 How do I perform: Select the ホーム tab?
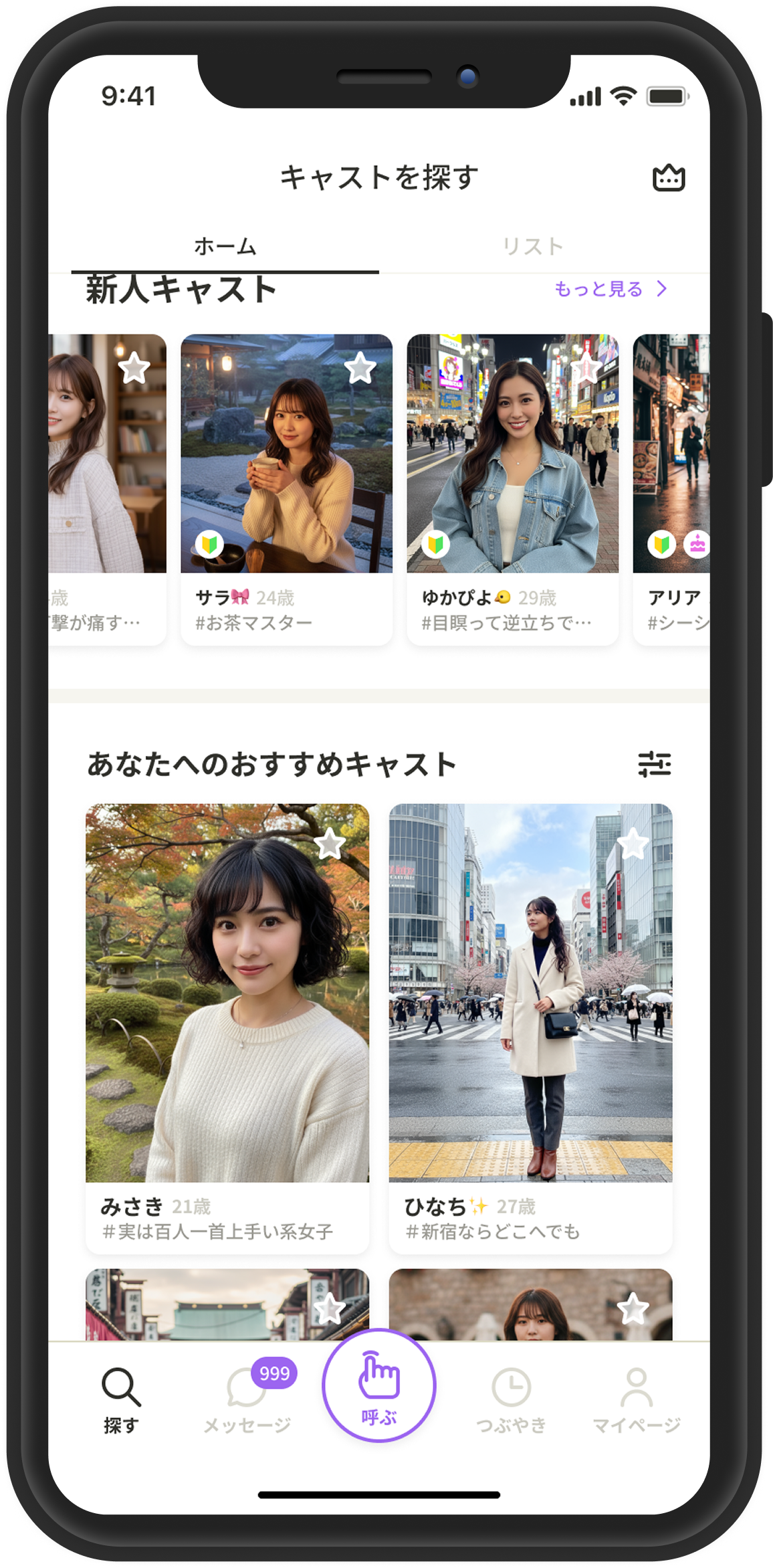[225, 247]
